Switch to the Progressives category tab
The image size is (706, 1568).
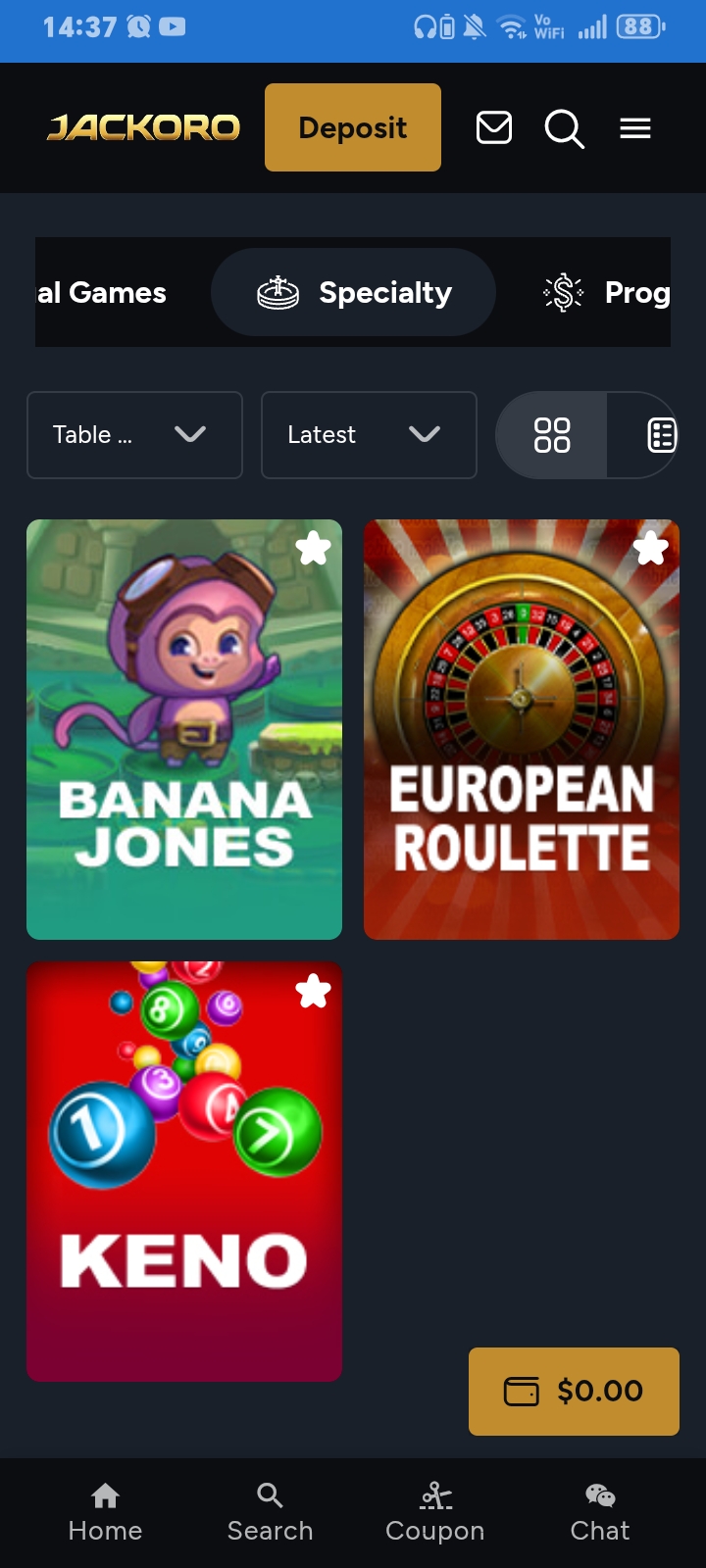(608, 292)
